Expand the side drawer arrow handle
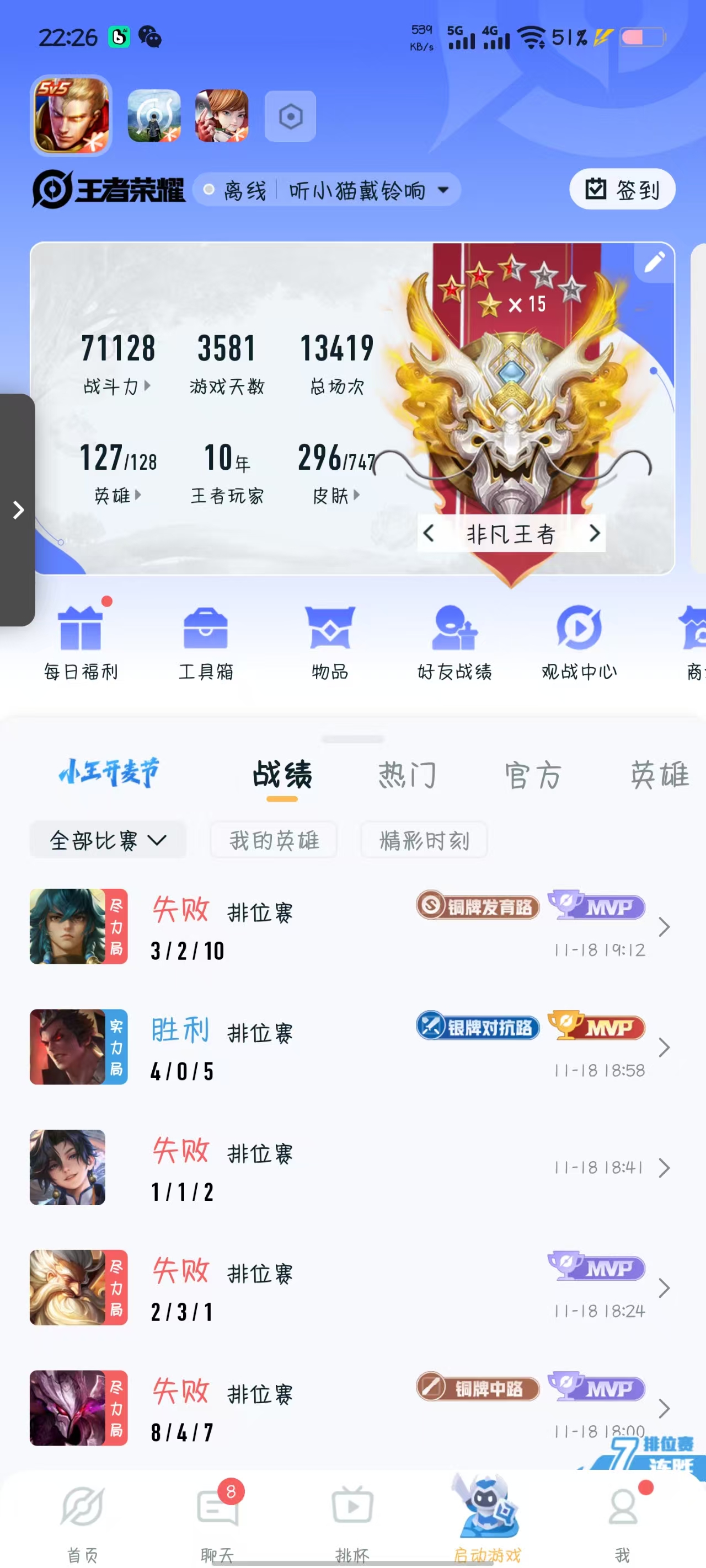Screen dimensions: 706x1568 click(18, 509)
